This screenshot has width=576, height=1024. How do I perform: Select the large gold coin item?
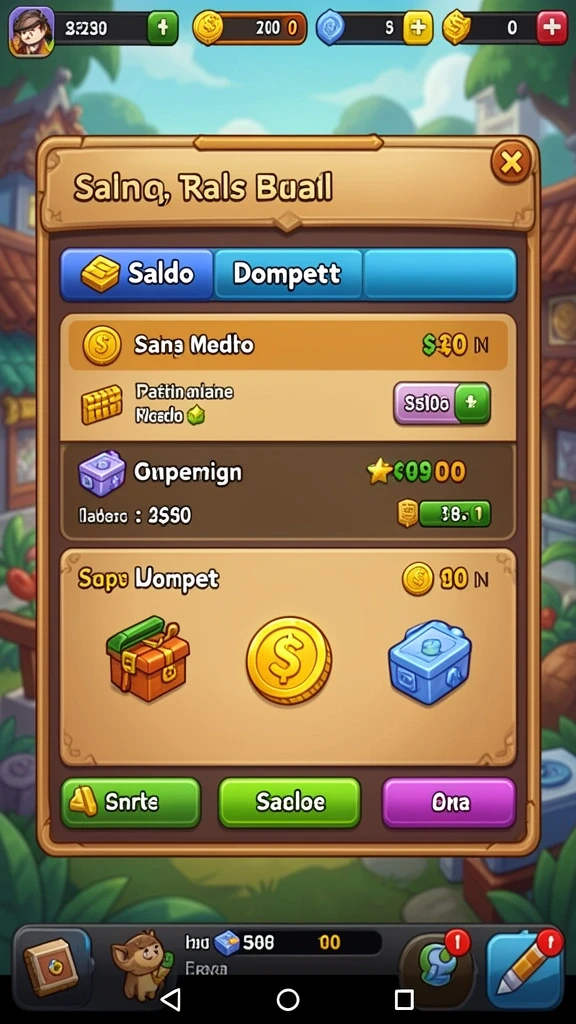[x=289, y=660]
